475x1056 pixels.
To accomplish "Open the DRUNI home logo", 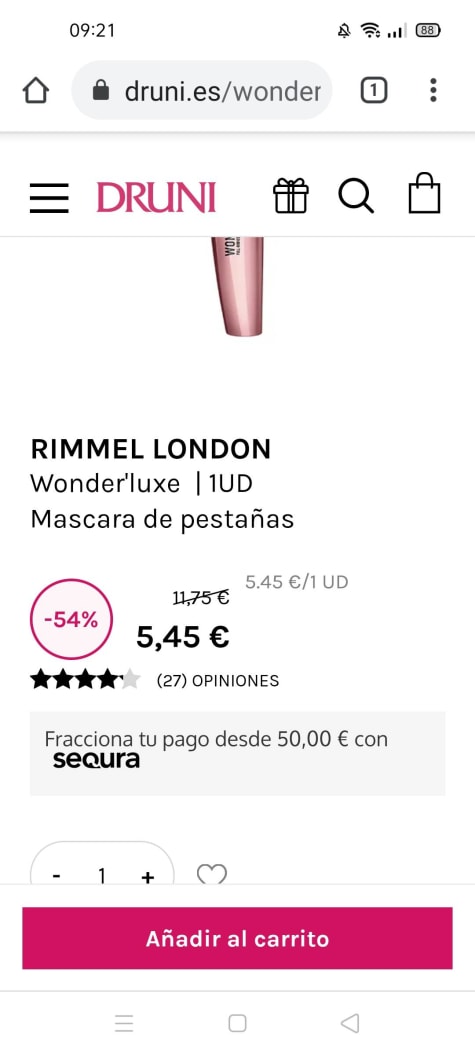I will click(156, 198).
